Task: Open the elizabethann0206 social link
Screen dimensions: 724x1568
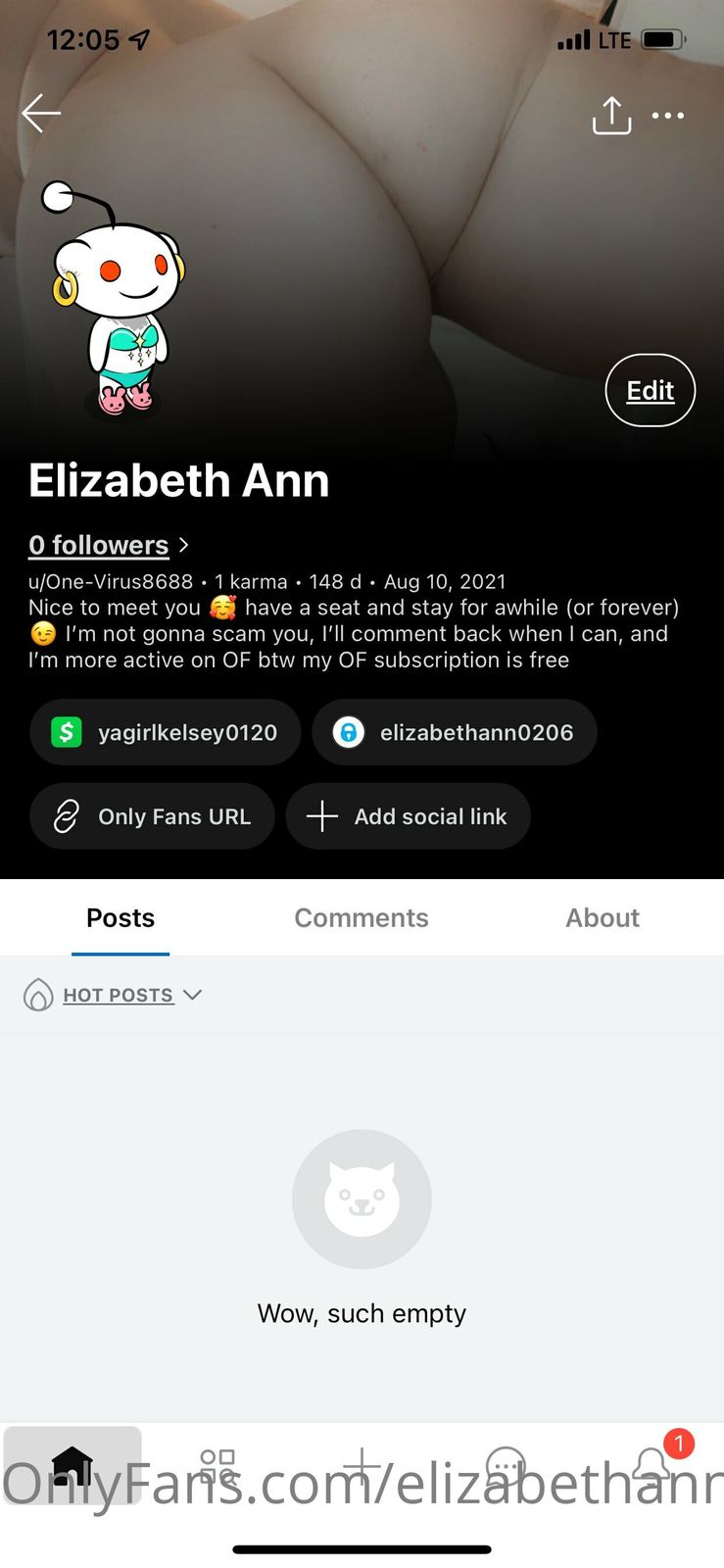Action: click(454, 732)
